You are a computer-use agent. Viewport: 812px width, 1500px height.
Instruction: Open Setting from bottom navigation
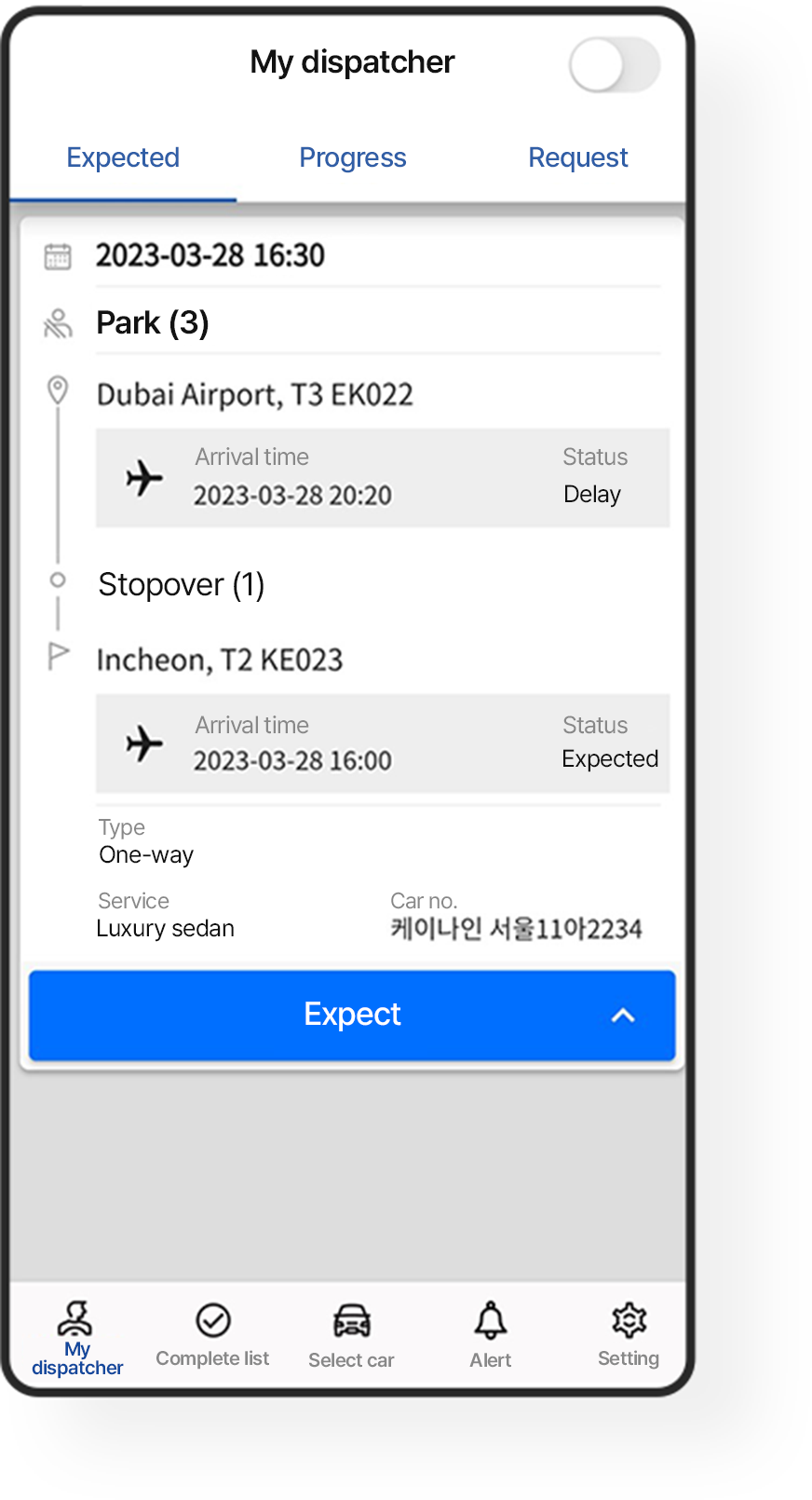(x=629, y=1335)
